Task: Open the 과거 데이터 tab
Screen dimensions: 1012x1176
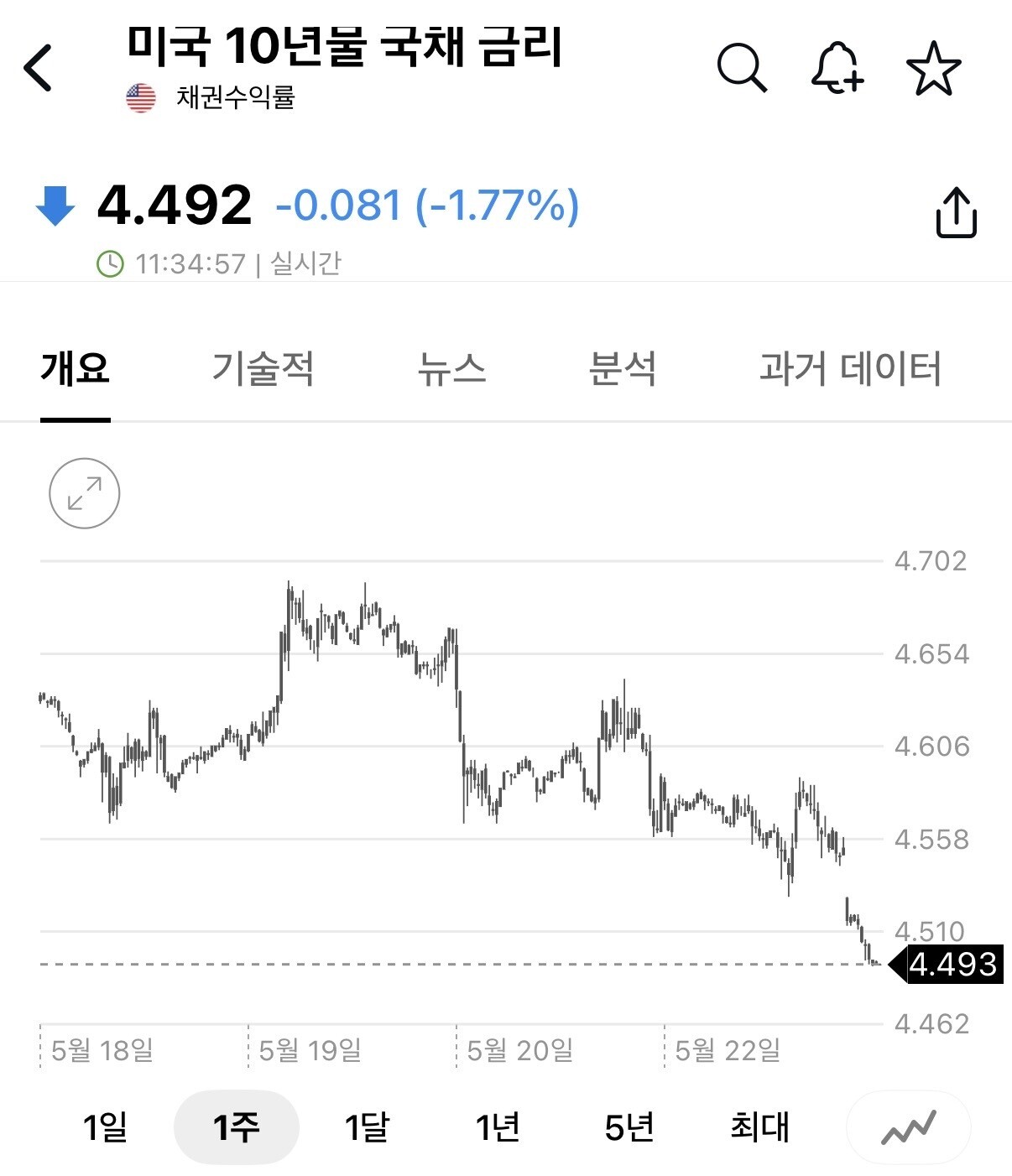Action: [x=850, y=368]
